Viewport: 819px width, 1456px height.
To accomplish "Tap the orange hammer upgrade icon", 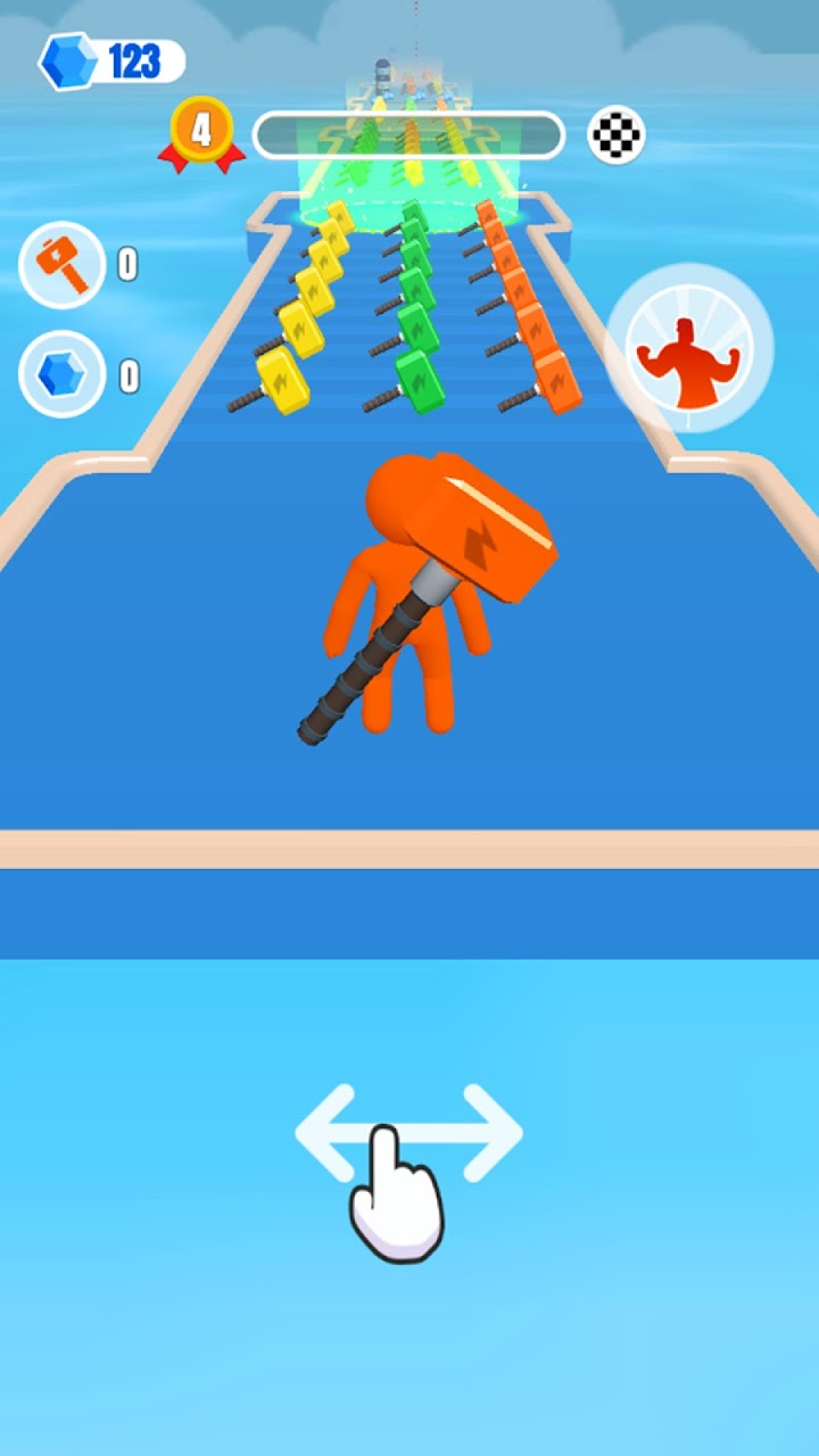I will 62,265.
